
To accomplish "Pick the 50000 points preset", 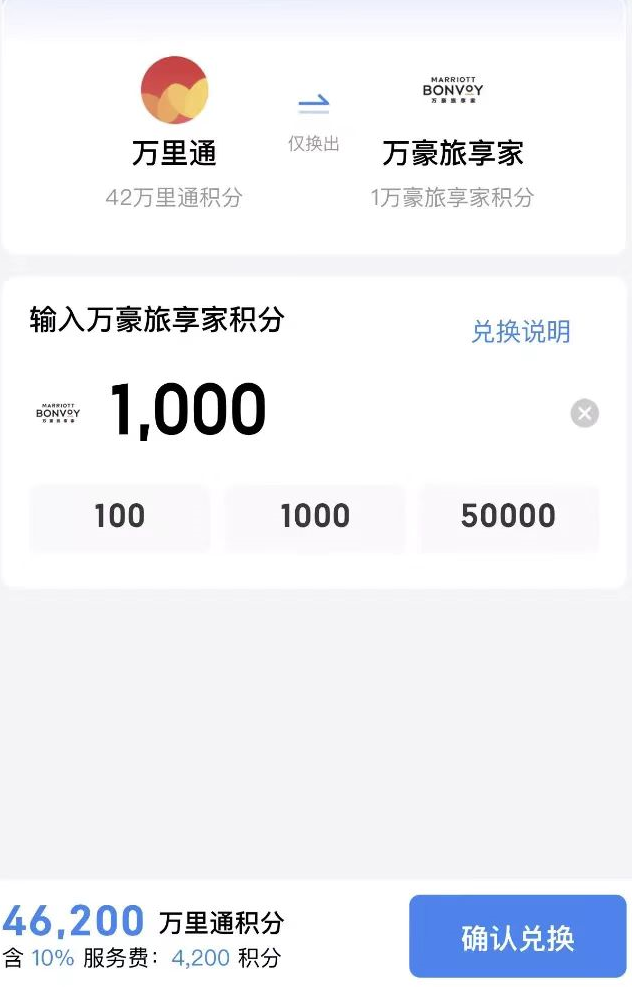I will click(508, 516).
